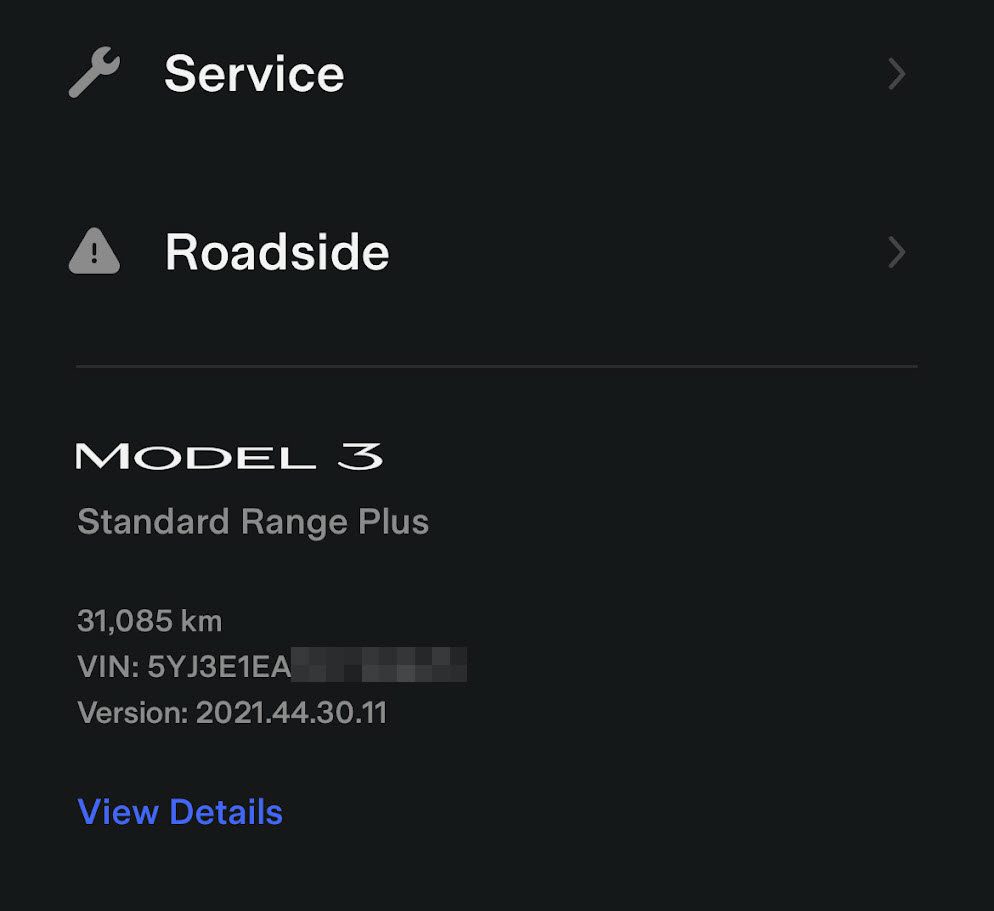
Task: Tap the View Details link
Action: 180,812
